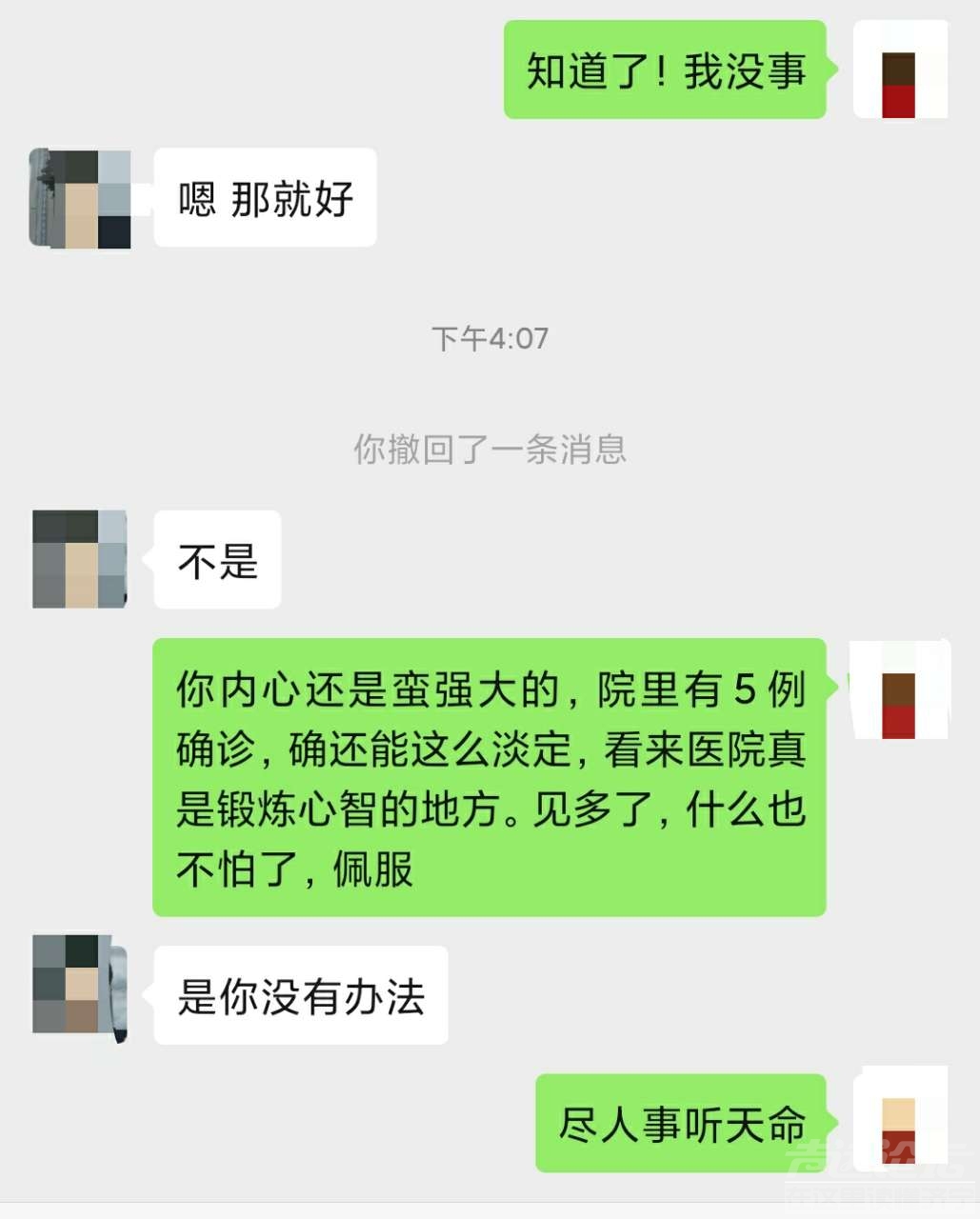Open sender's avatar beside '知道了!我没事'
Screen dimensions: 980x1219
pos(900,70)
